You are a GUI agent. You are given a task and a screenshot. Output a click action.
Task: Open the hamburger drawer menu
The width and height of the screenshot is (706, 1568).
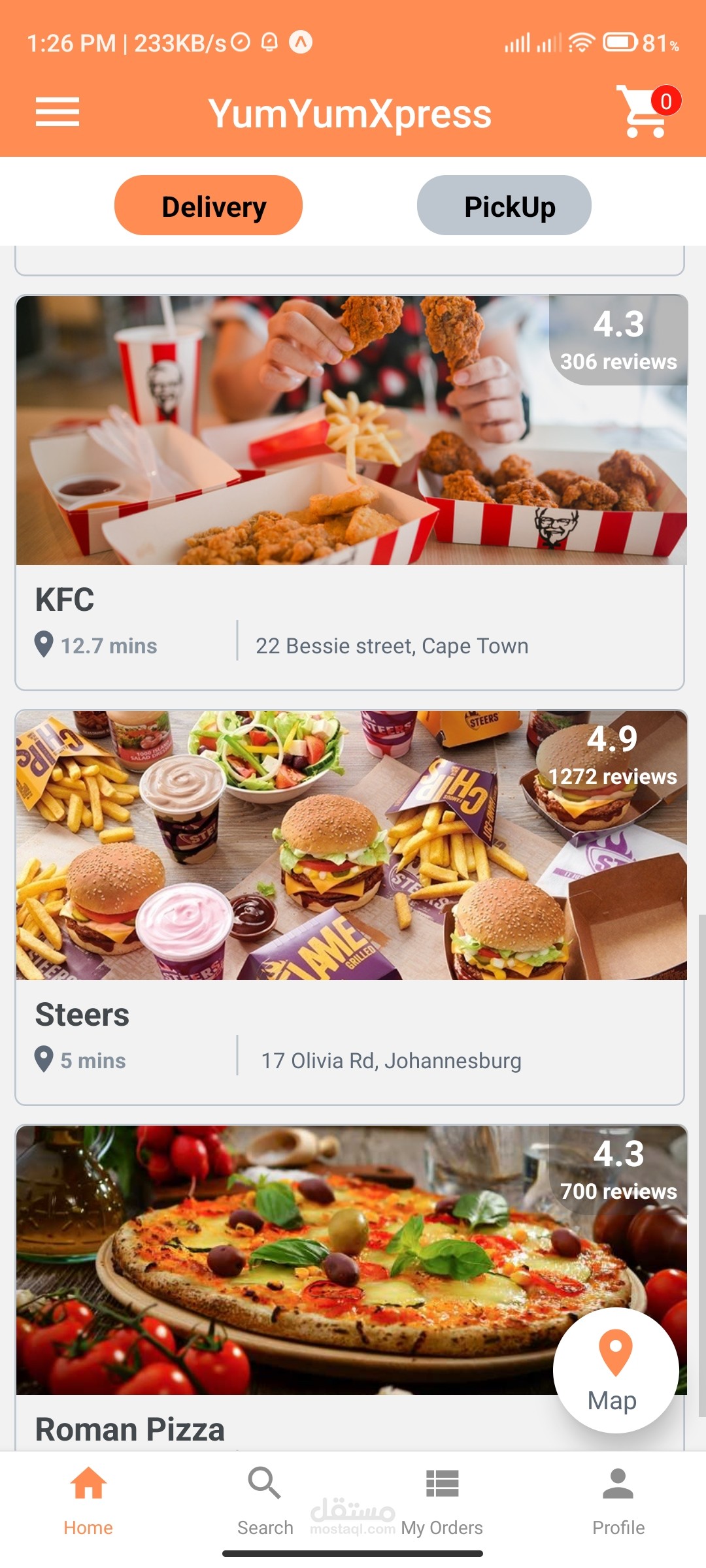tap(58, 112)
